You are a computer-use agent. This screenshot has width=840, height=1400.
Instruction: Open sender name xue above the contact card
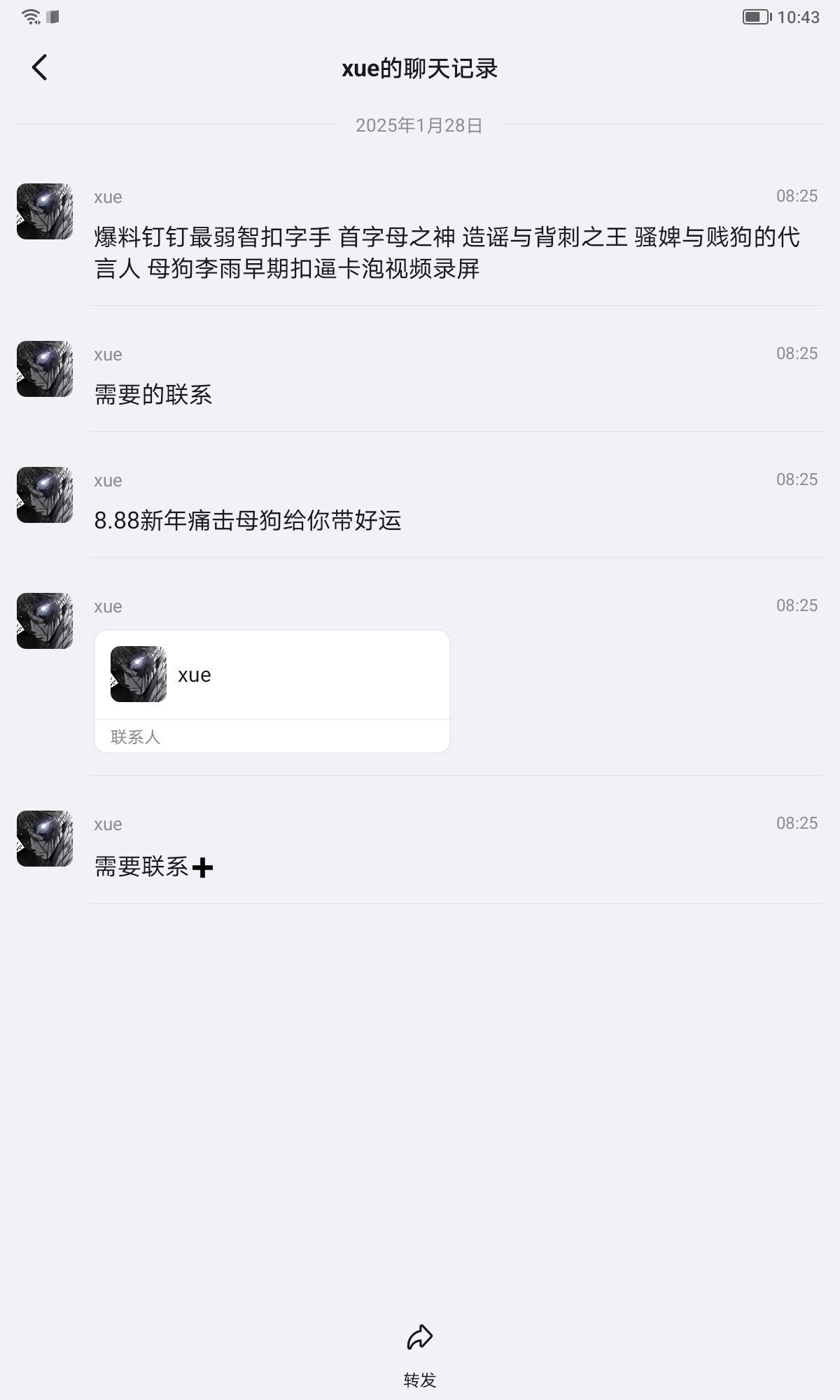pyautogui.click(x=108, y=606)
